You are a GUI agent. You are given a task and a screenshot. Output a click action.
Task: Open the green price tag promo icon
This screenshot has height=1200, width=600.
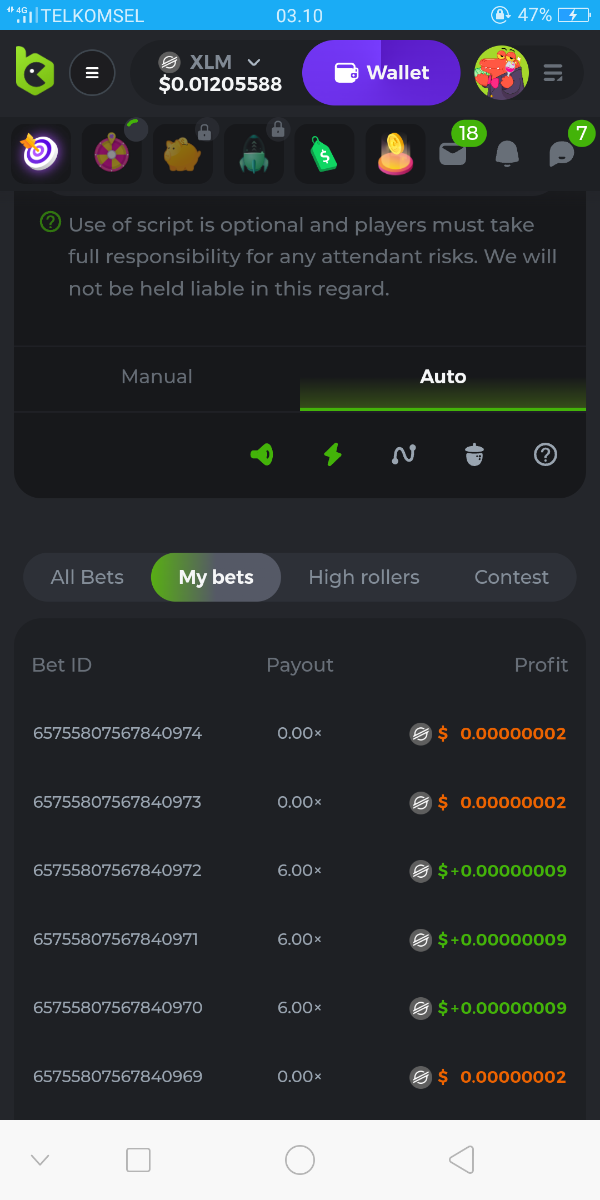pyautogui.click(x=324, y=154)
